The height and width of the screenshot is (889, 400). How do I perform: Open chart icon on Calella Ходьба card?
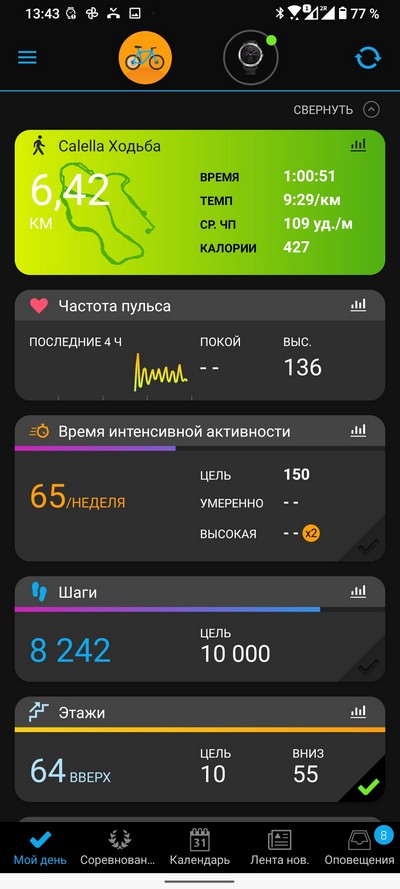click(358, 145)
